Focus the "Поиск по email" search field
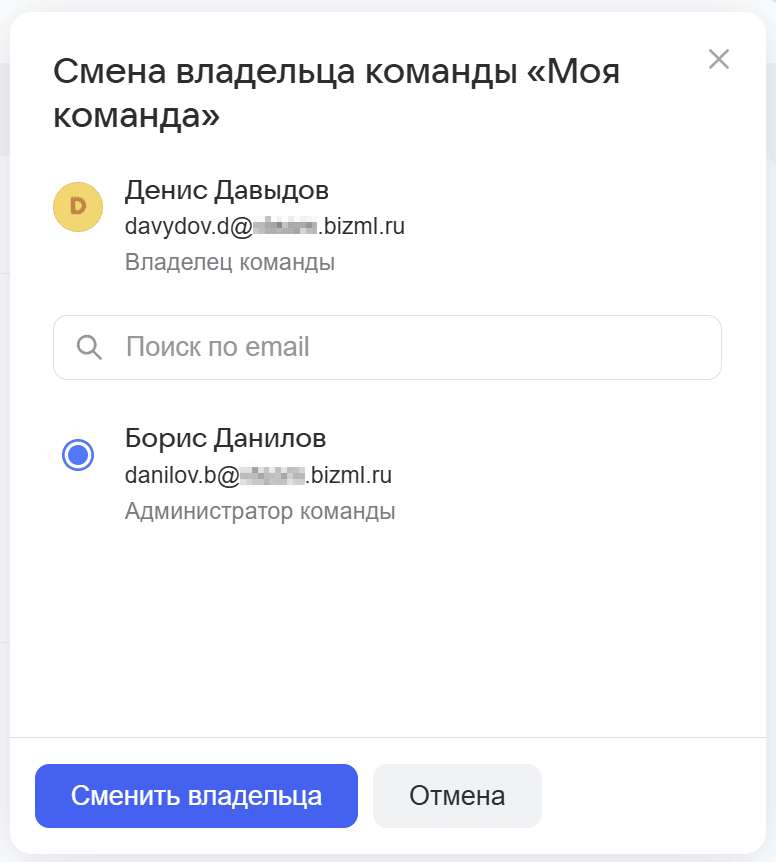 (400, 347)
